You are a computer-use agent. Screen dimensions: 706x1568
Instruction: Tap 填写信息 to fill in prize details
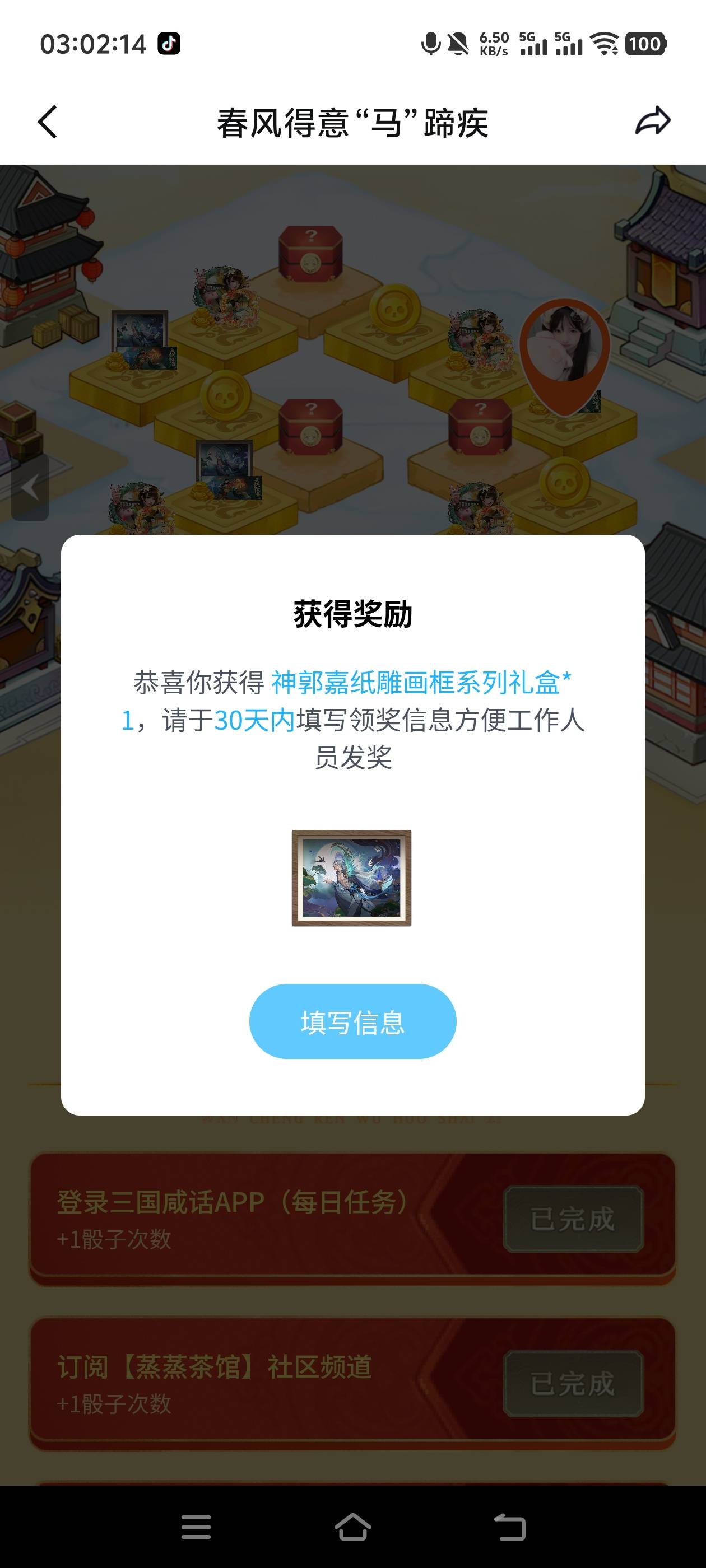point(352,1021)
